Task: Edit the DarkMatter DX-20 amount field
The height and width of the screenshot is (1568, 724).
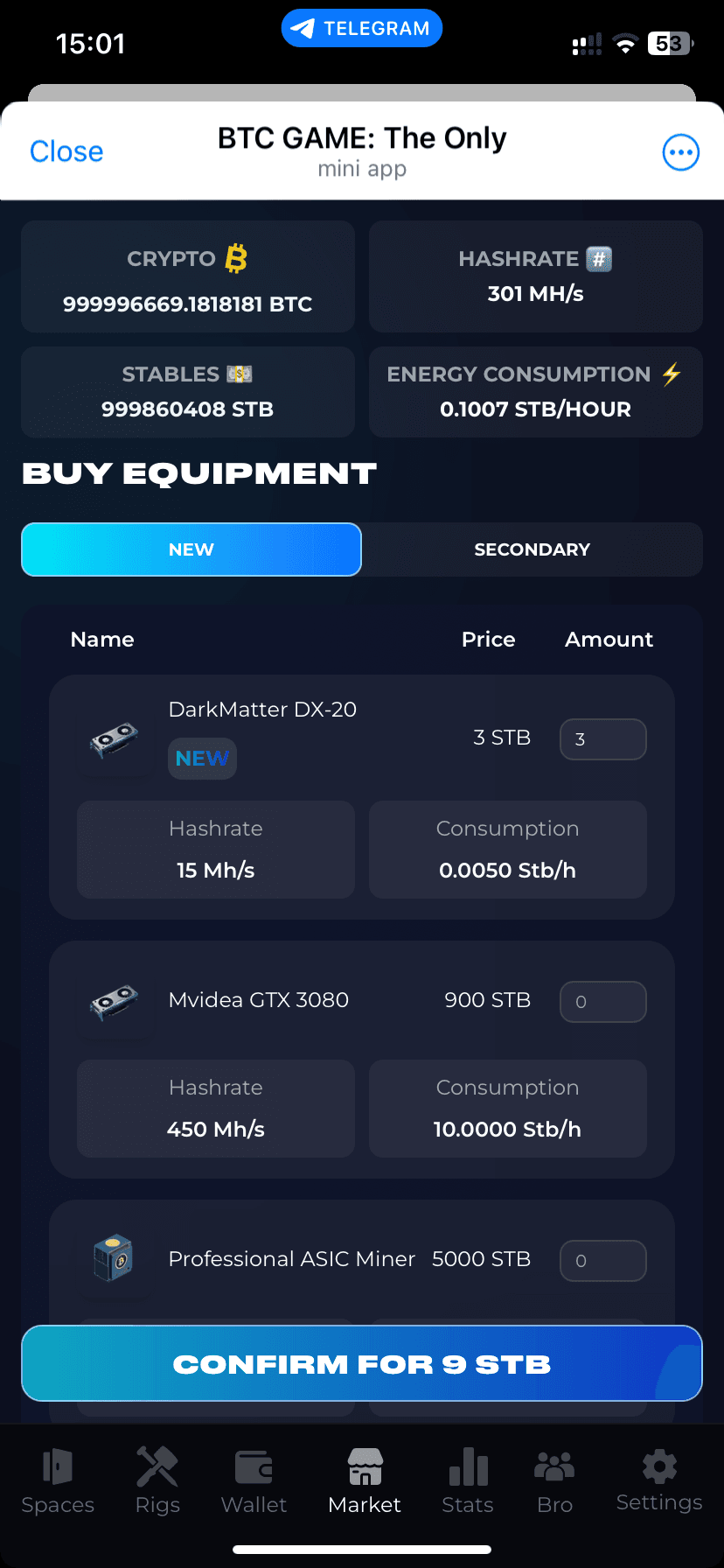Action: point(602,739)
